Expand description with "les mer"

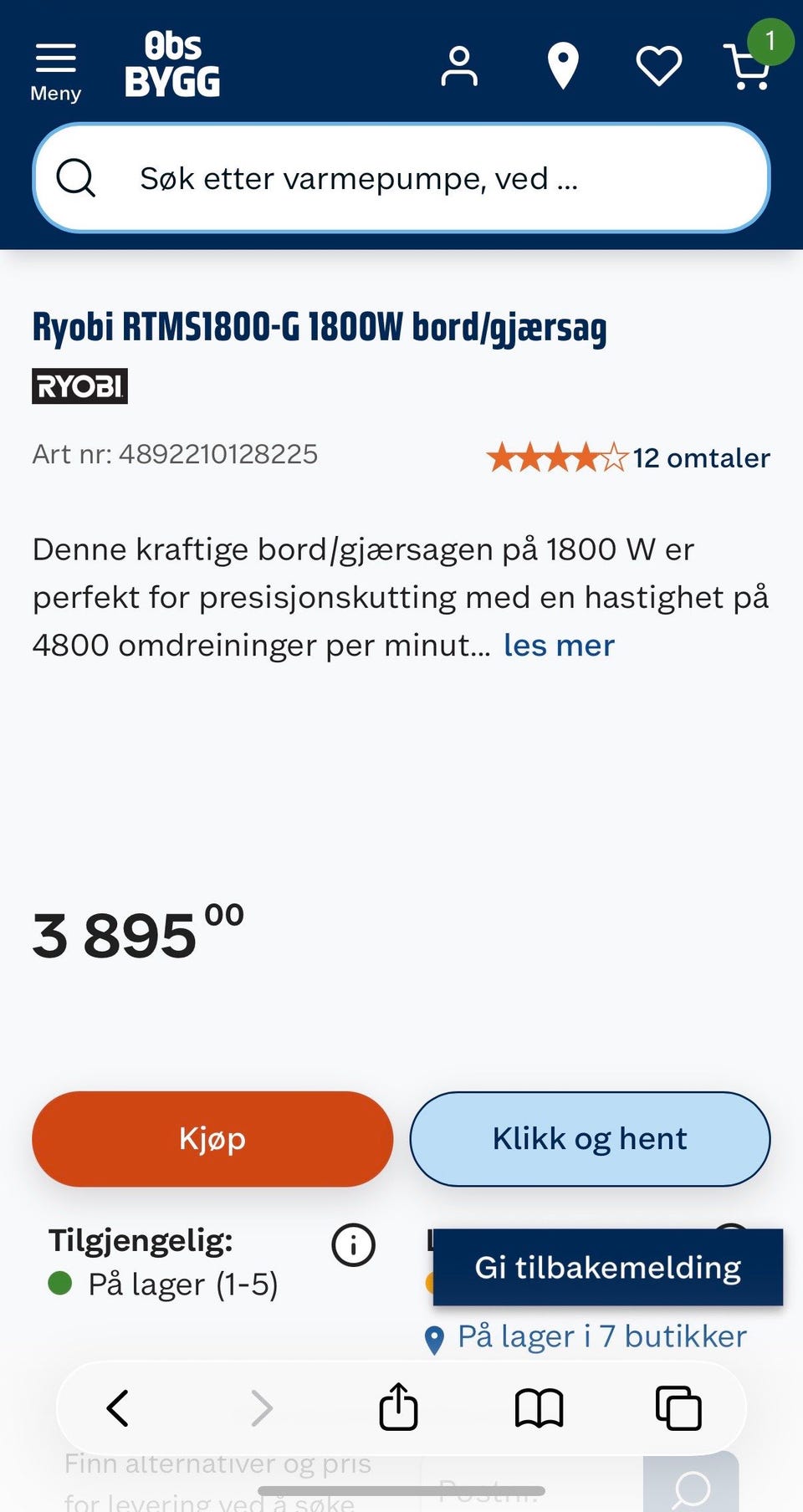point(559,646)
